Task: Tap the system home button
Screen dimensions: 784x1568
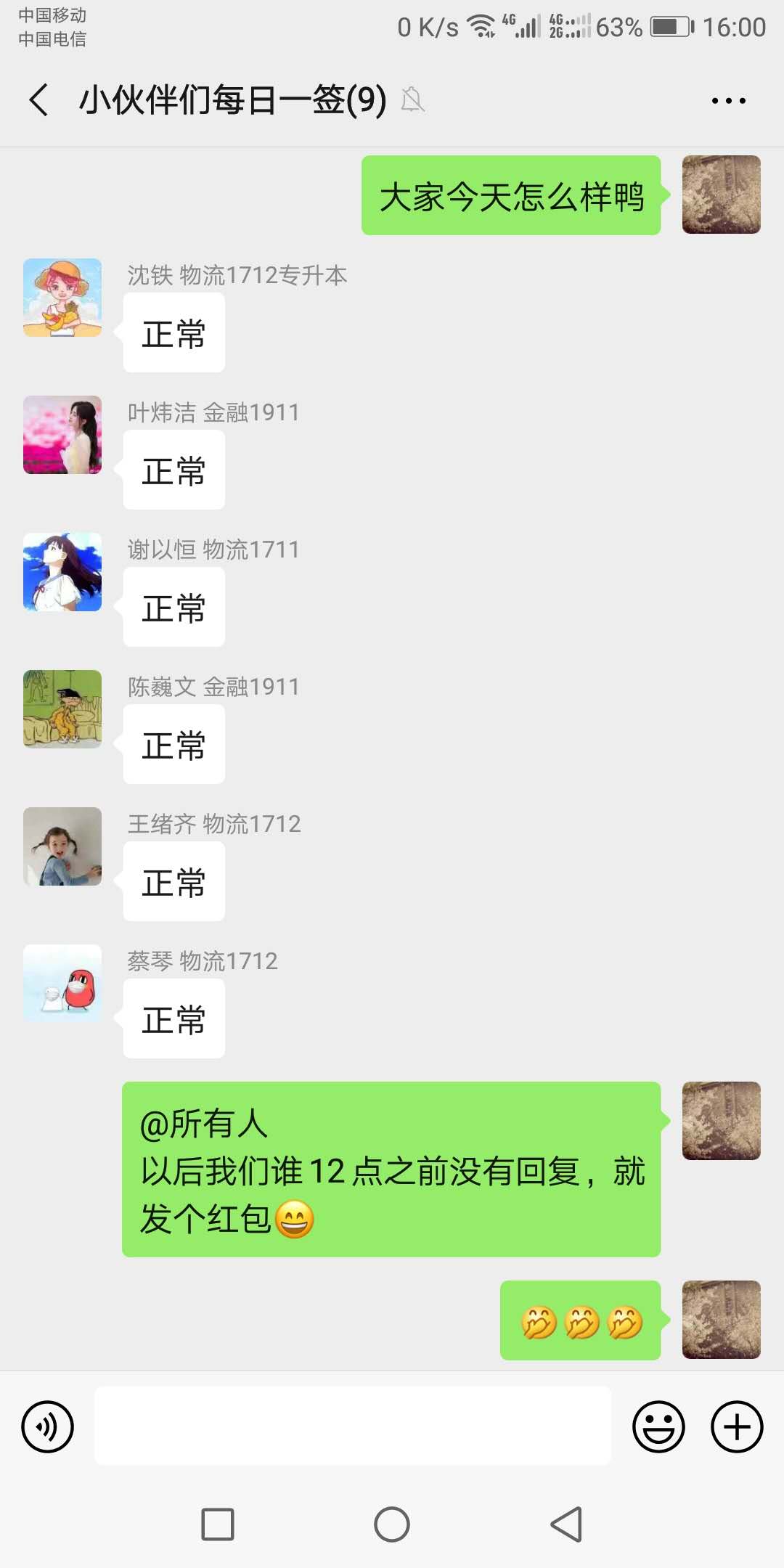Action: pyautogui.click(x=392, y=1524)
